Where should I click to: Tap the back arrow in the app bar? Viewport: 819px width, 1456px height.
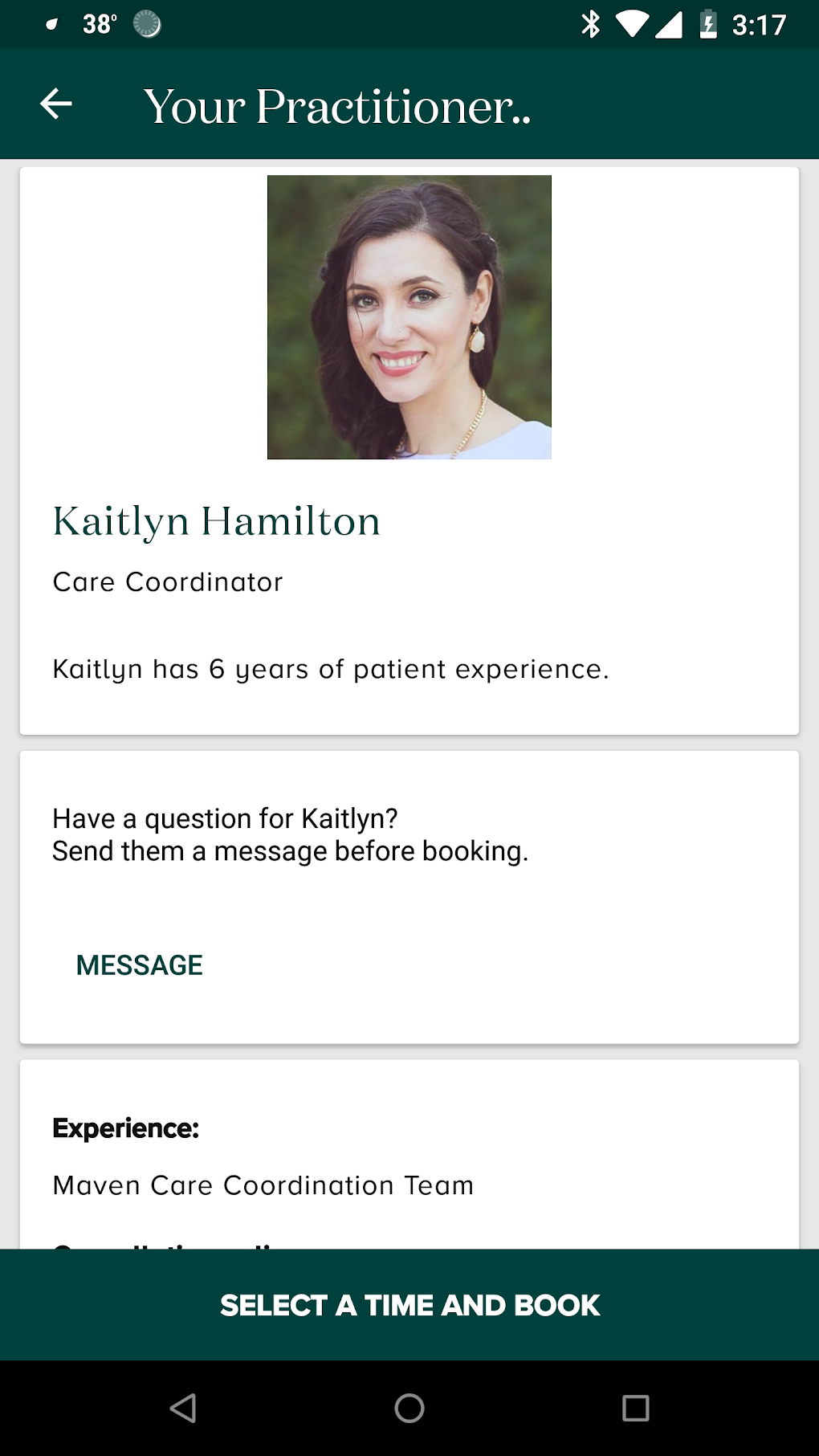pyautogui.click(x=55, y=102)
